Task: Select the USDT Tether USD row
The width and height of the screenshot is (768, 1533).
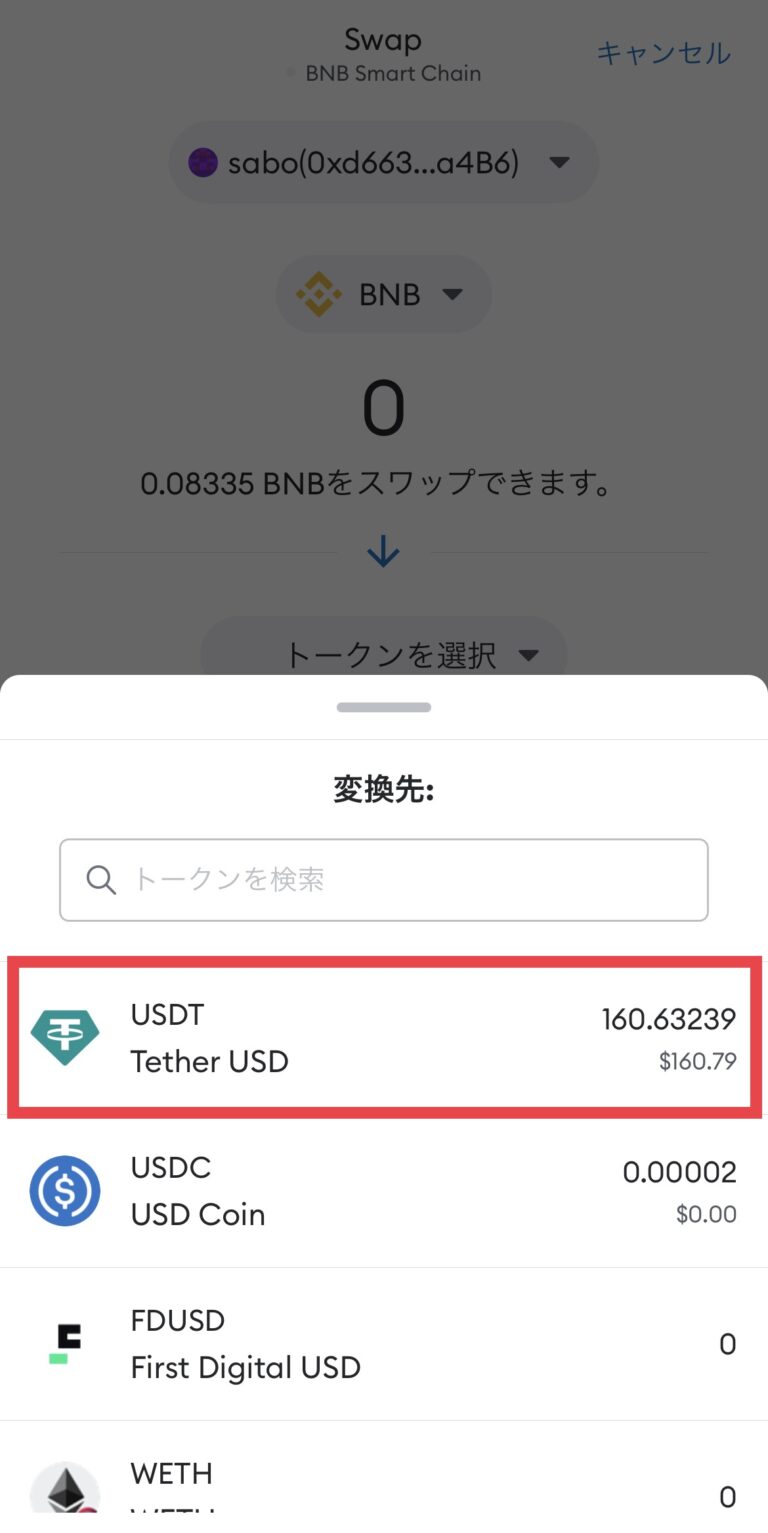Action: click(x=383, y=1037)
